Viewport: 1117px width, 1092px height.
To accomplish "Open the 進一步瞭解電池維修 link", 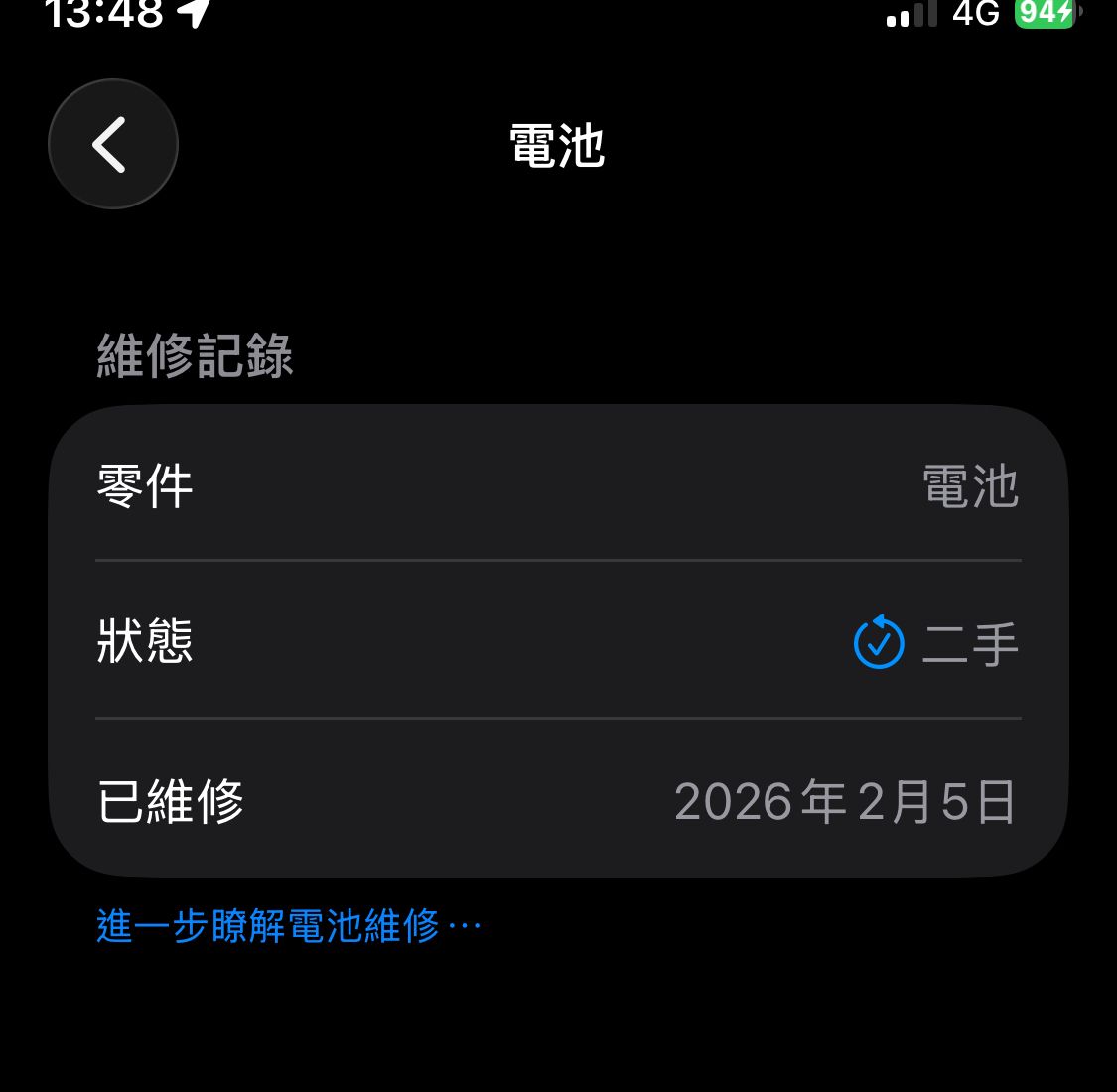I will point(288,926).
